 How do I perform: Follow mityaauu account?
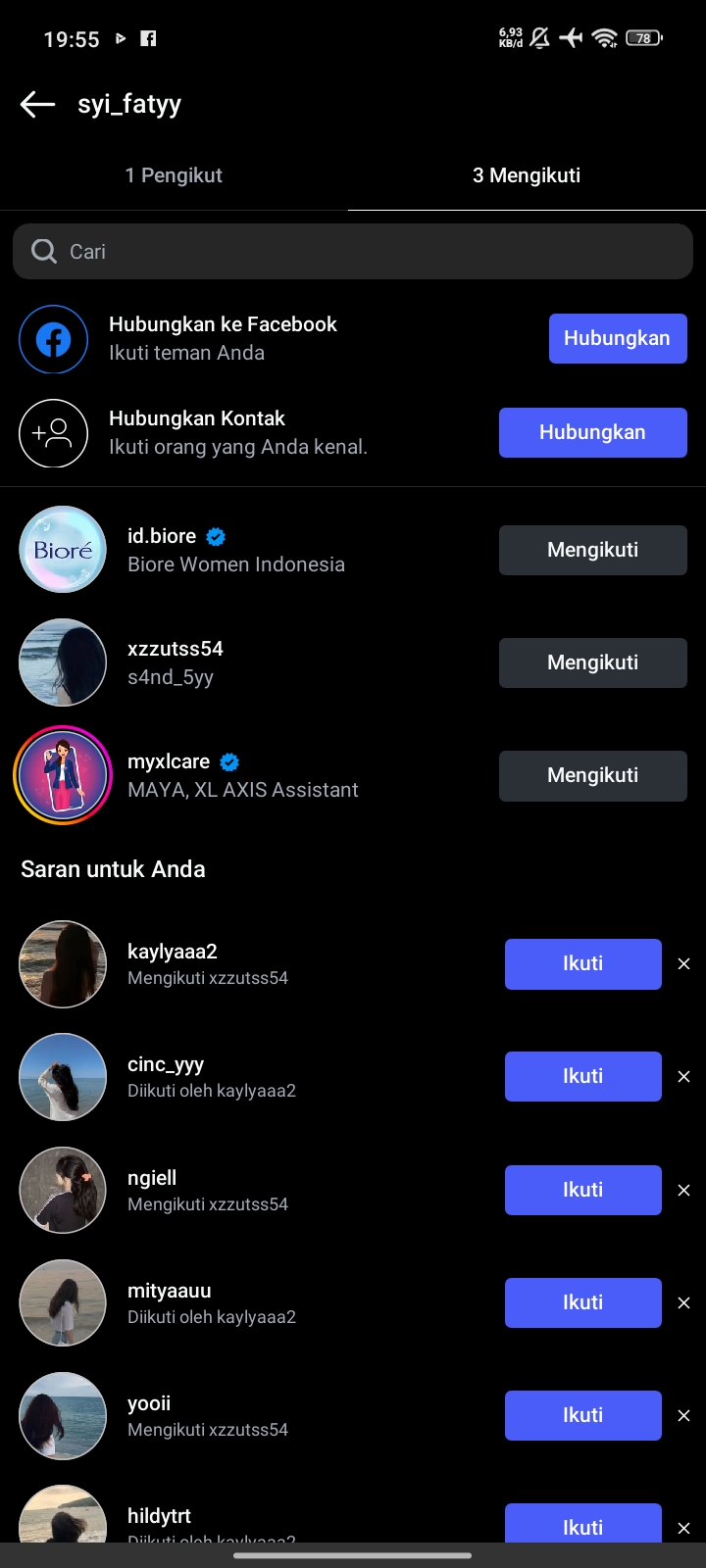click(x=582, y=1303)
